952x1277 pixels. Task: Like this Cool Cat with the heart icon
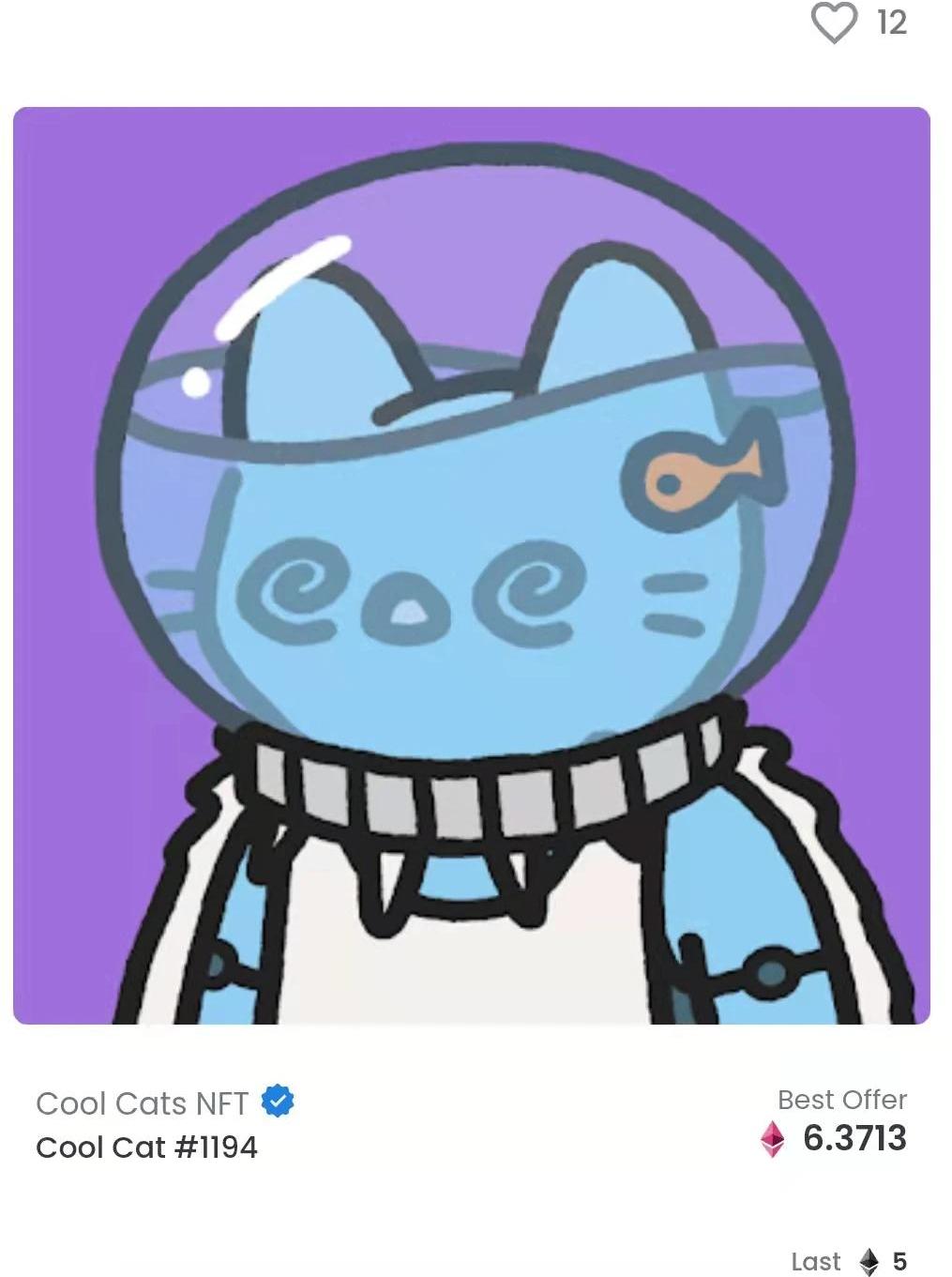click(834, 23)
